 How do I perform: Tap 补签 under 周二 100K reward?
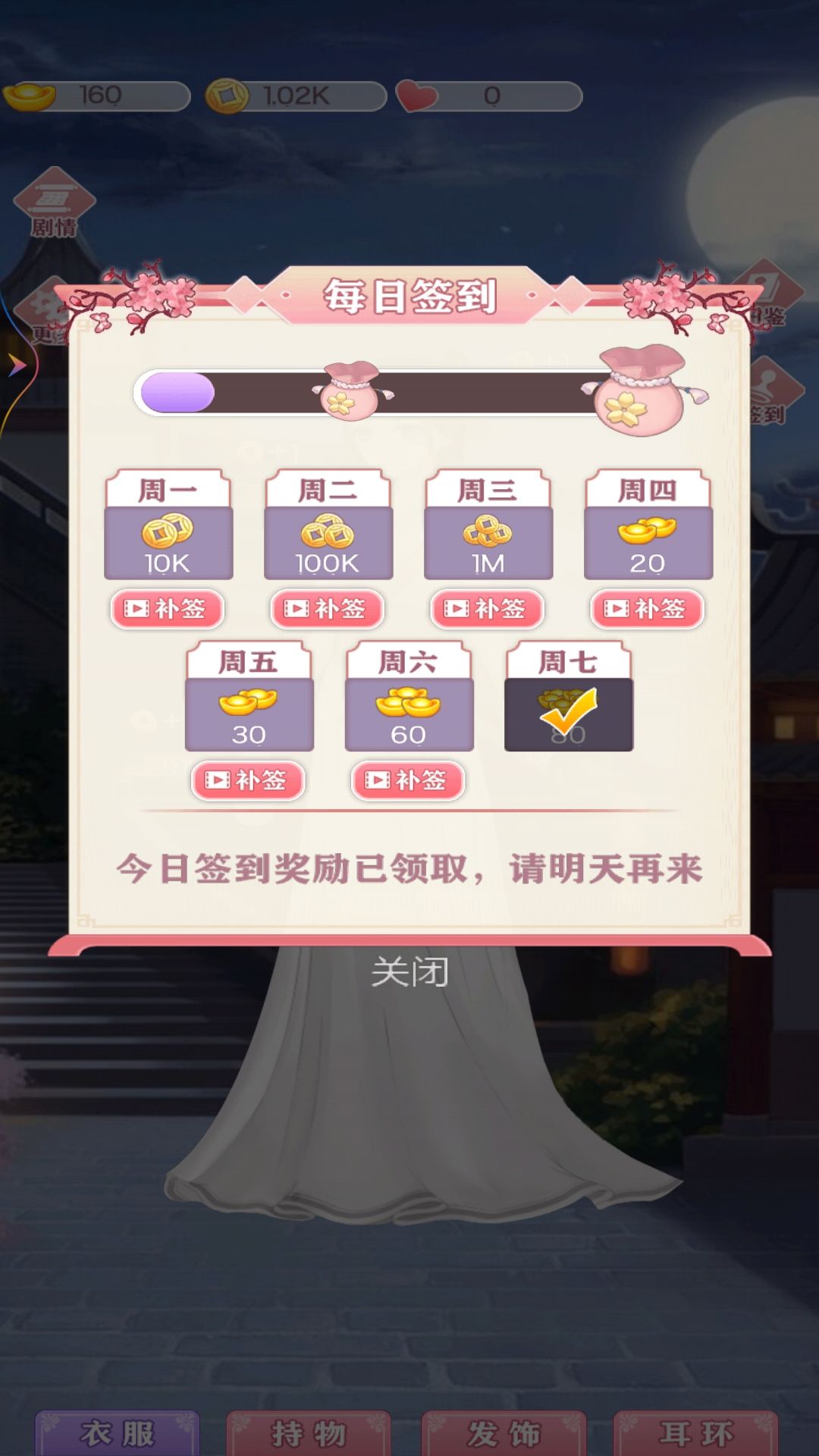point(328,609)
